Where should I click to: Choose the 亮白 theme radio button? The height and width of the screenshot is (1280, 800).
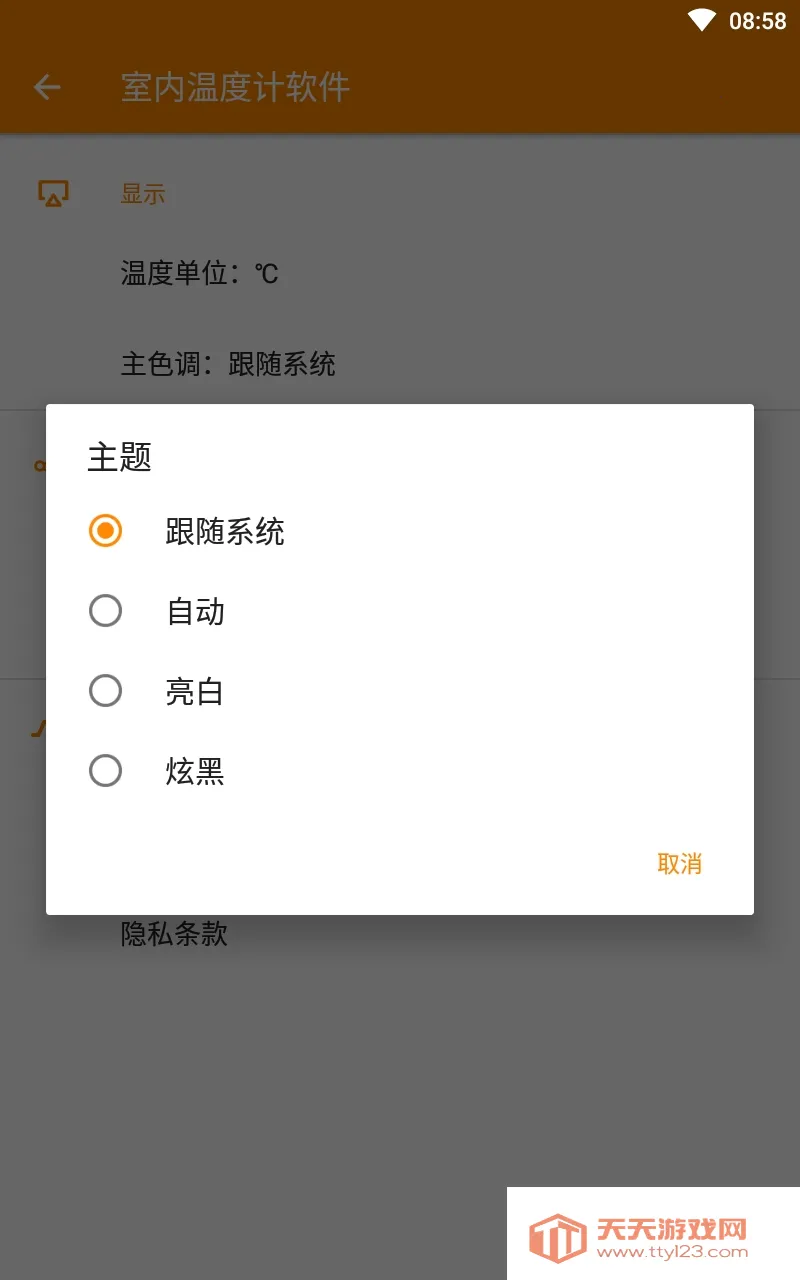pyautogui.click(x=105, y=691)
